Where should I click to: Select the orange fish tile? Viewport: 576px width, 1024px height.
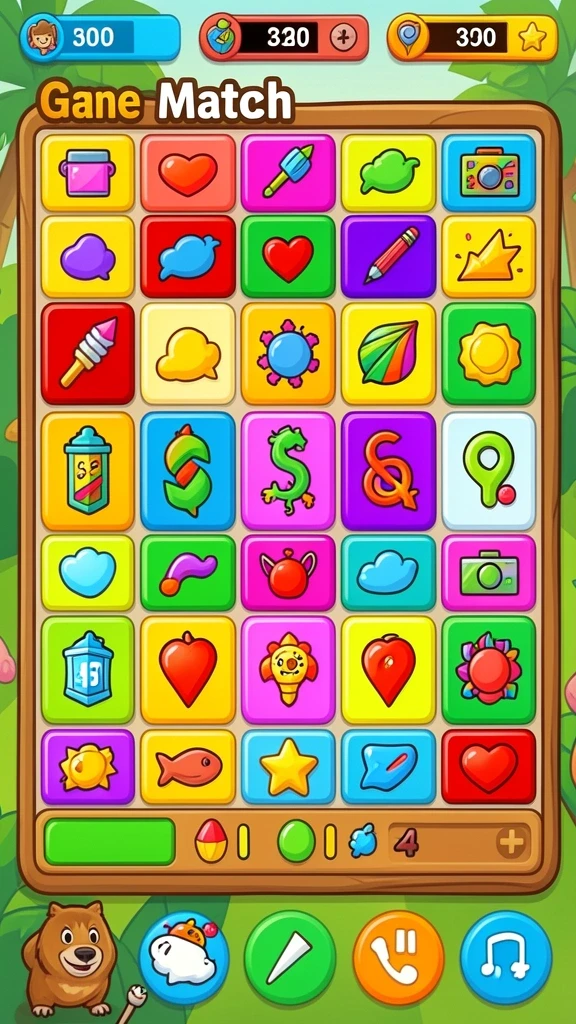tap(188, 767)
